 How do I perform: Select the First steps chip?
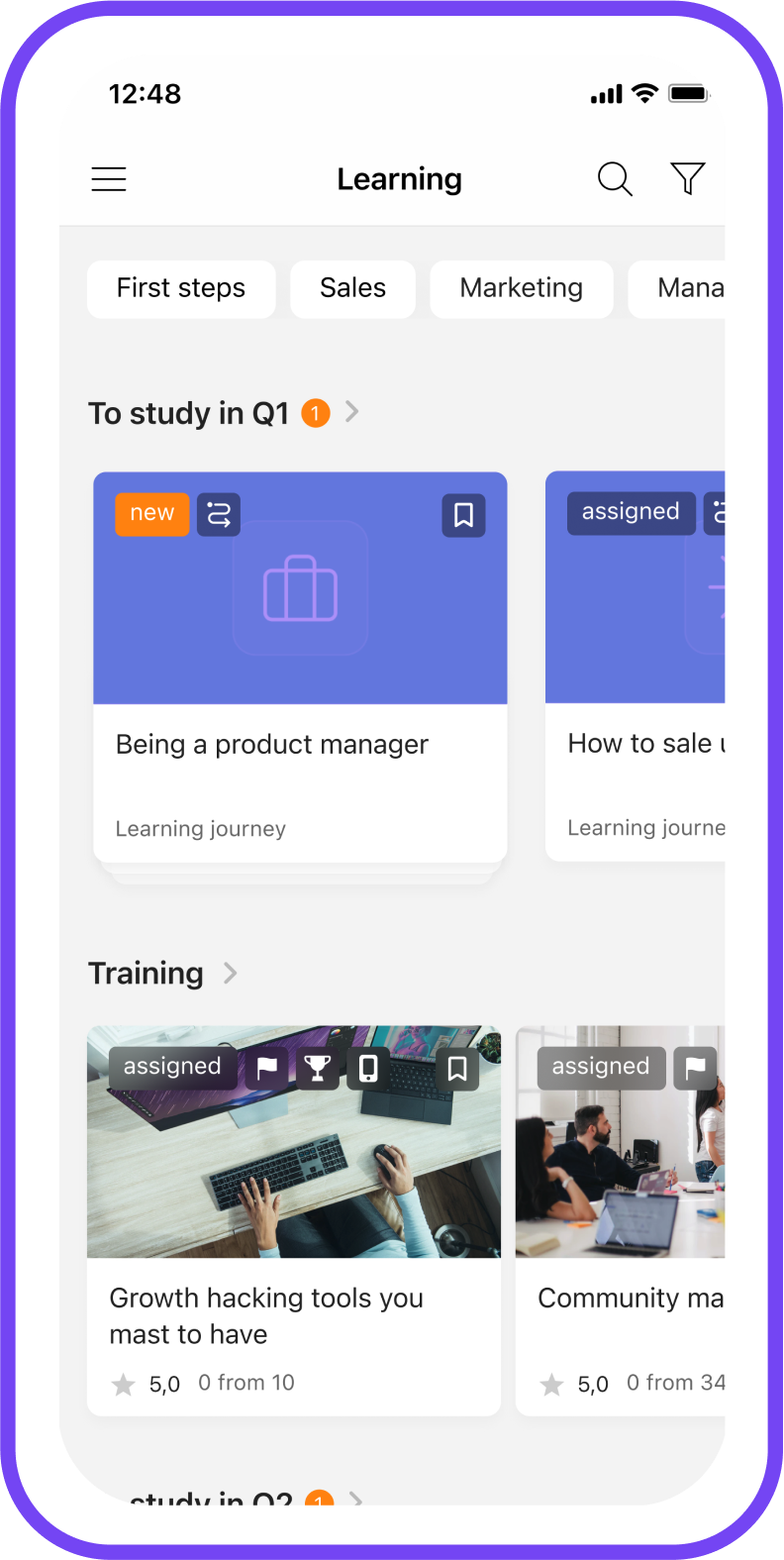(x=181, y=288)
